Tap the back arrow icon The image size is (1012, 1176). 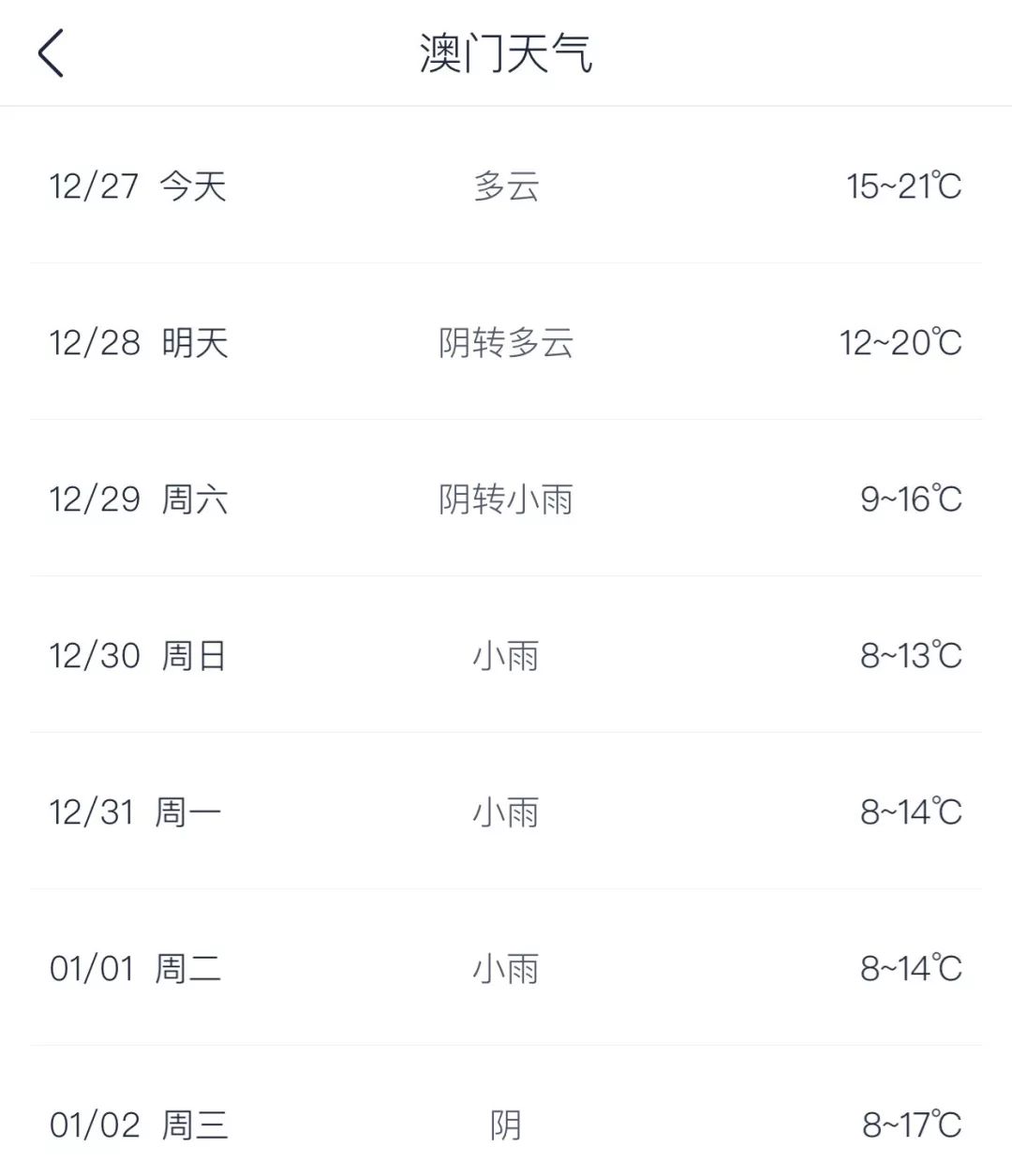(52, 53)
